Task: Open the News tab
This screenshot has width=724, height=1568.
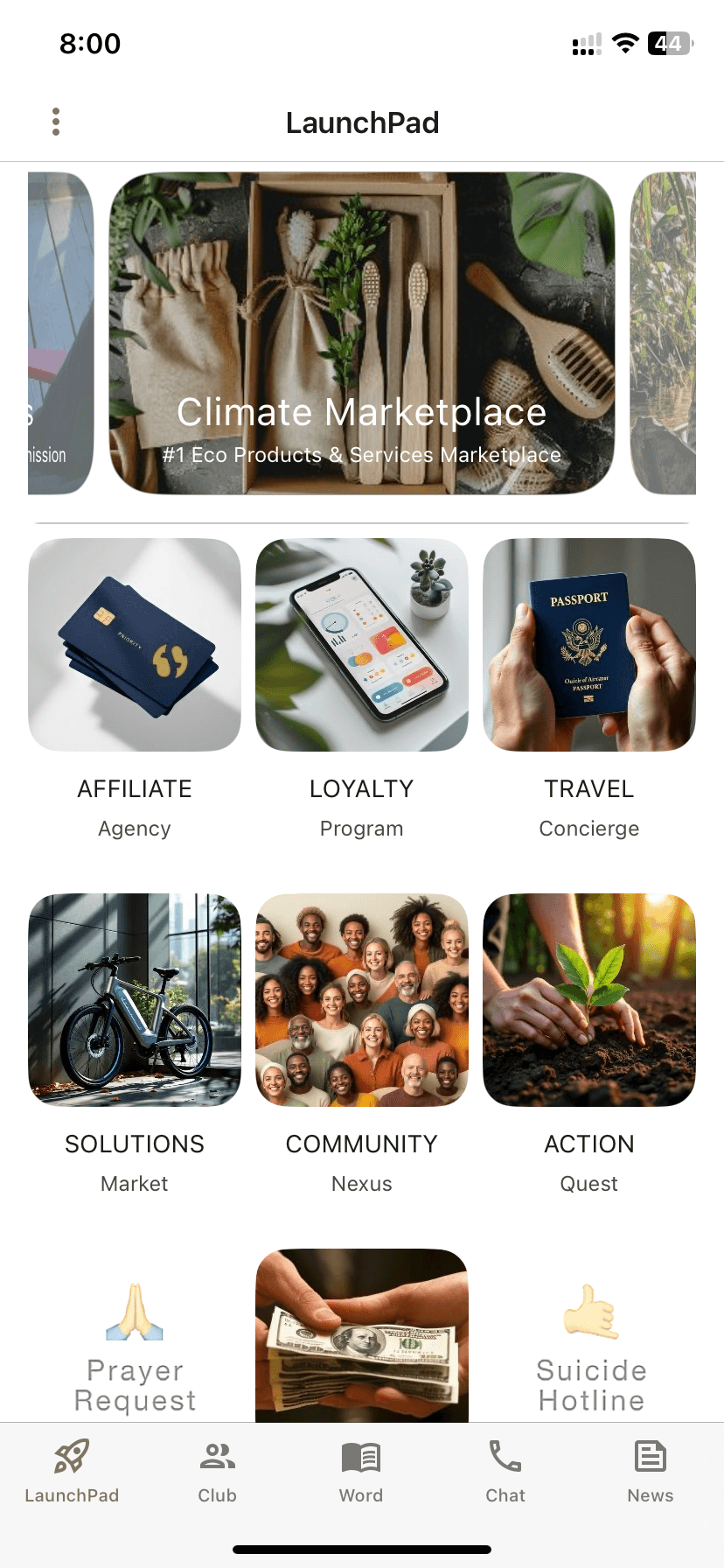Action: (650, 1472)
